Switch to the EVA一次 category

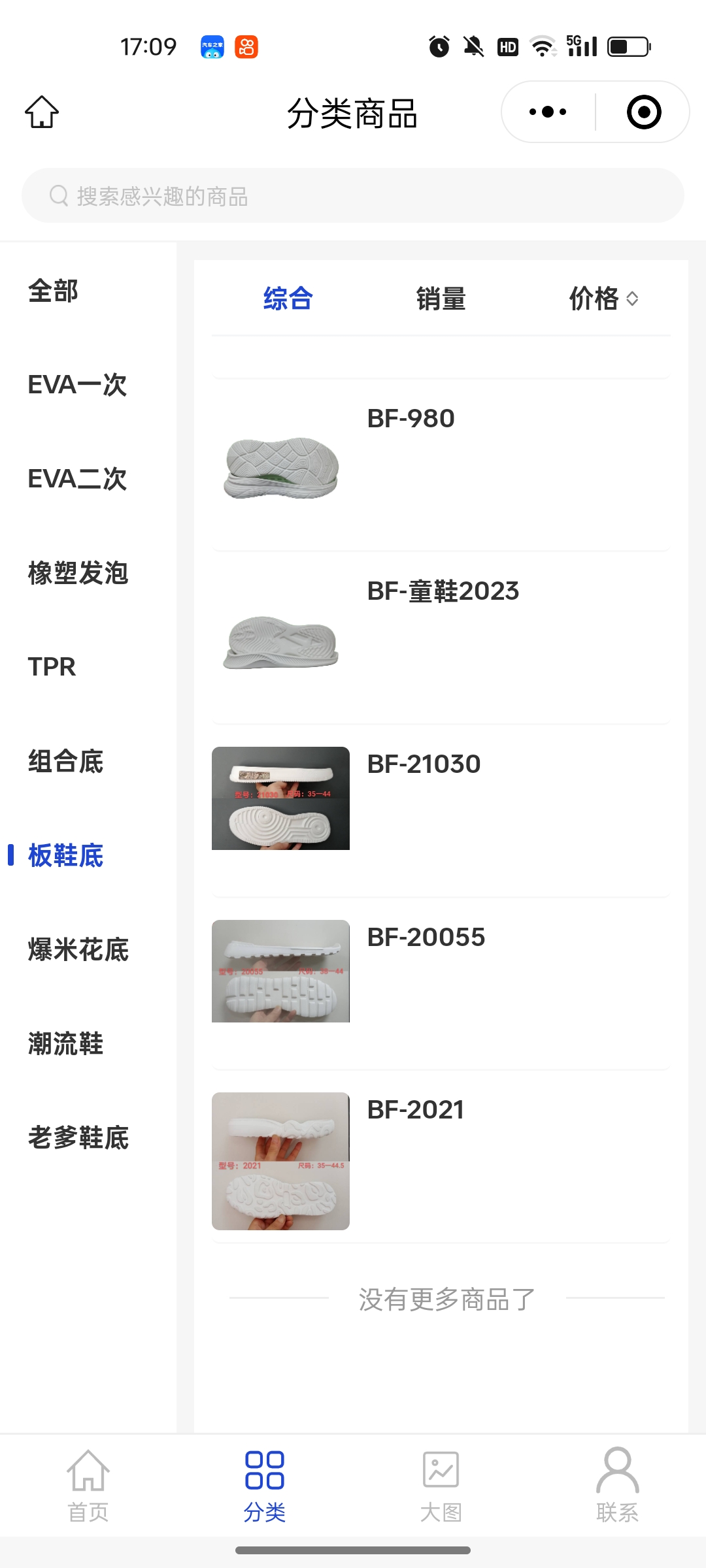[x=77, y=385]
